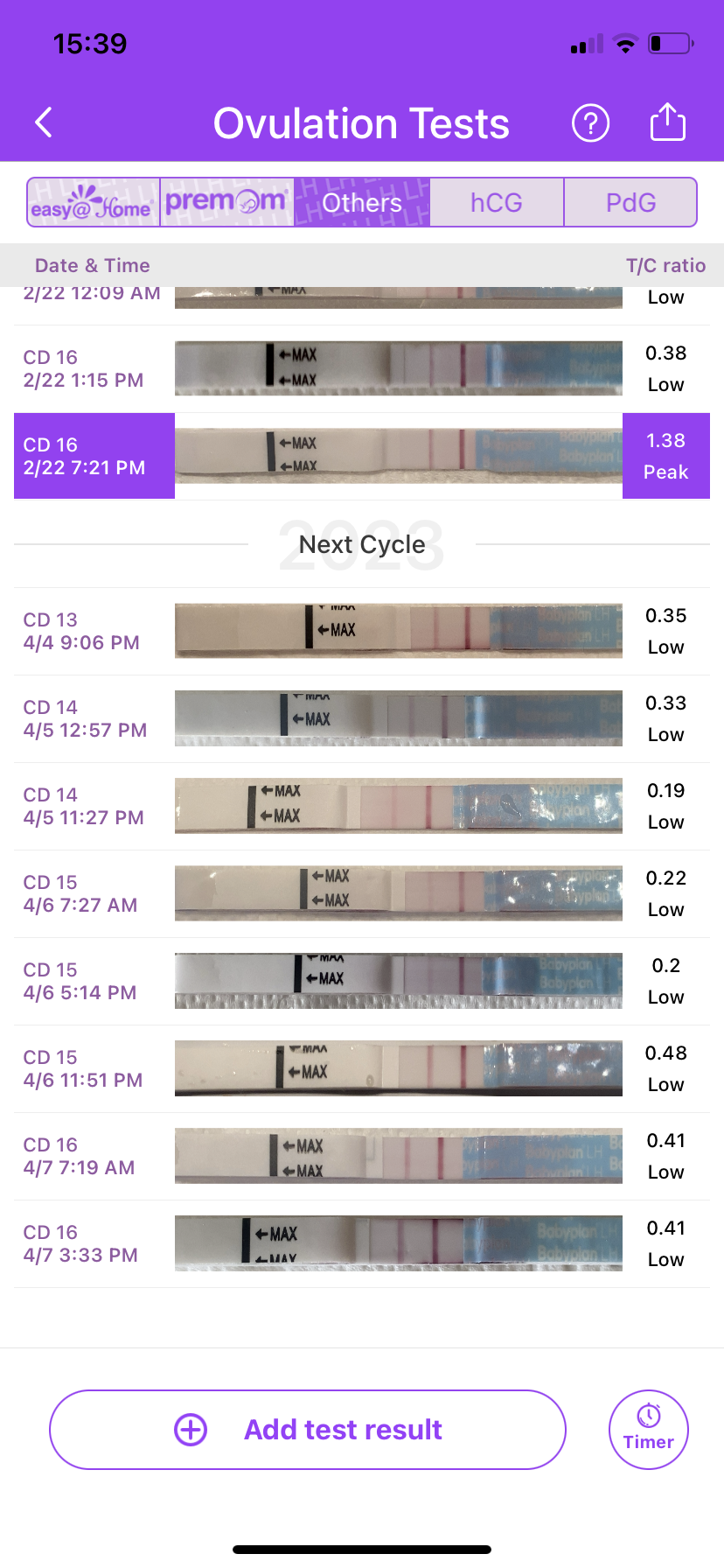Start the test Timer
Viewport: 724px width, 1568px height.
click(649, 1430)
